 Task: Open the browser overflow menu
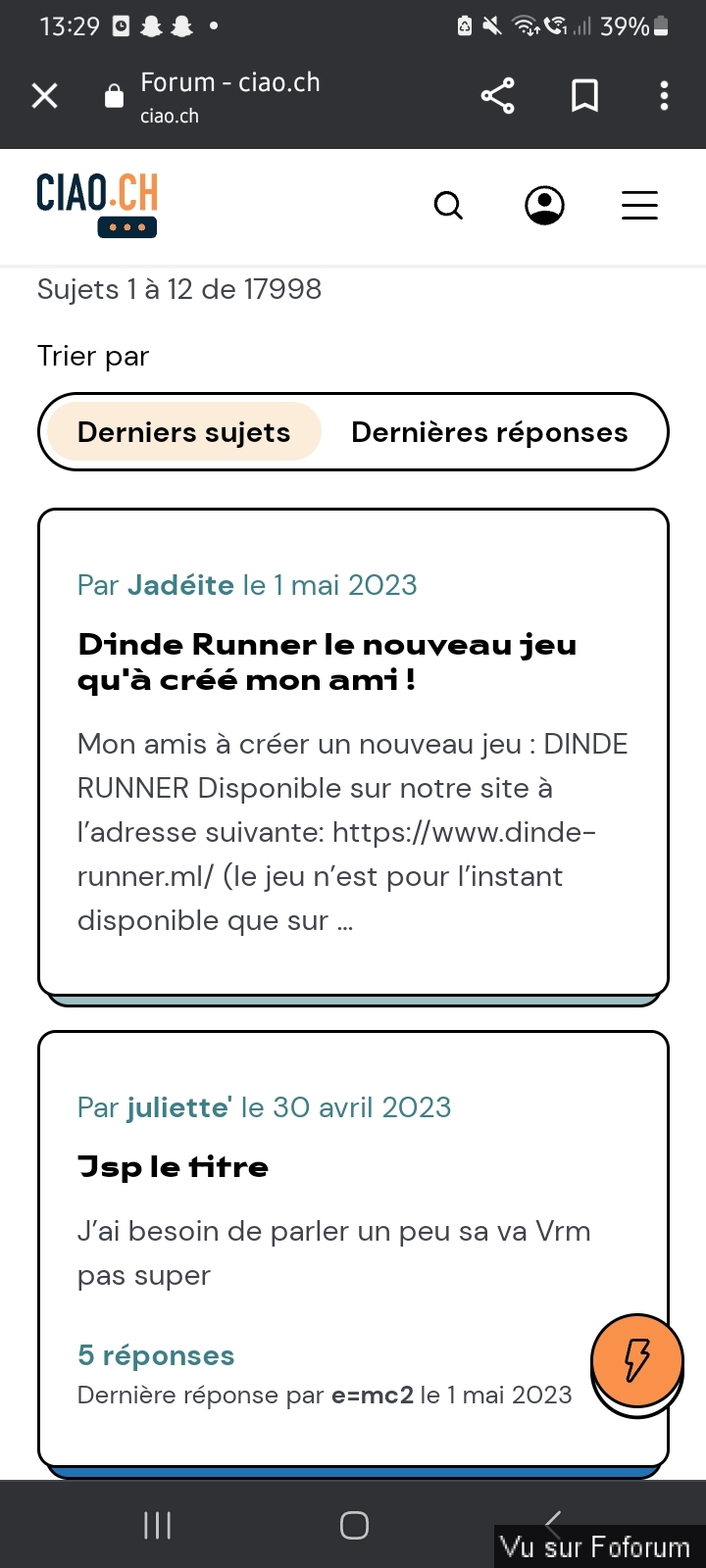pos(664,96)
